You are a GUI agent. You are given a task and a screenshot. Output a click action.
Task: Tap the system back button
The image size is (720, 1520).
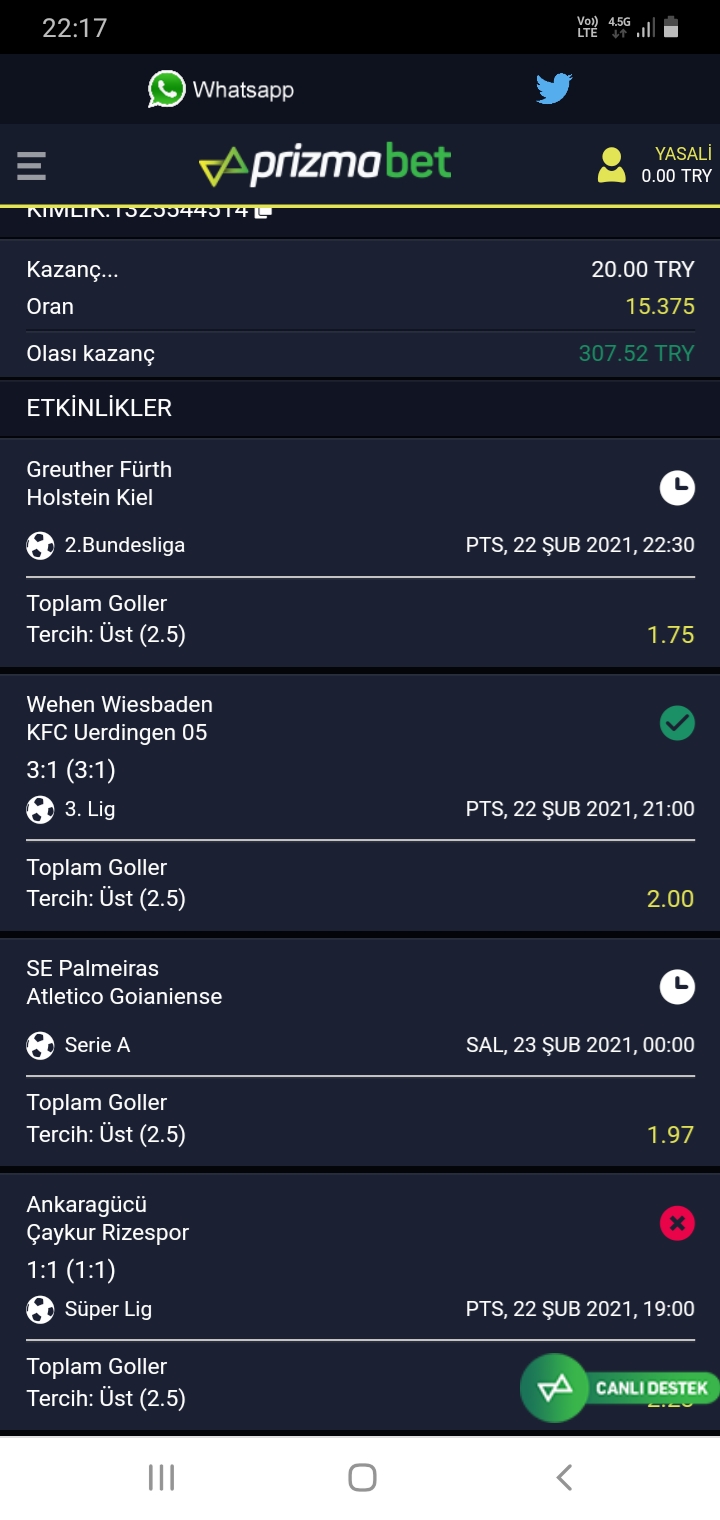564,1477
